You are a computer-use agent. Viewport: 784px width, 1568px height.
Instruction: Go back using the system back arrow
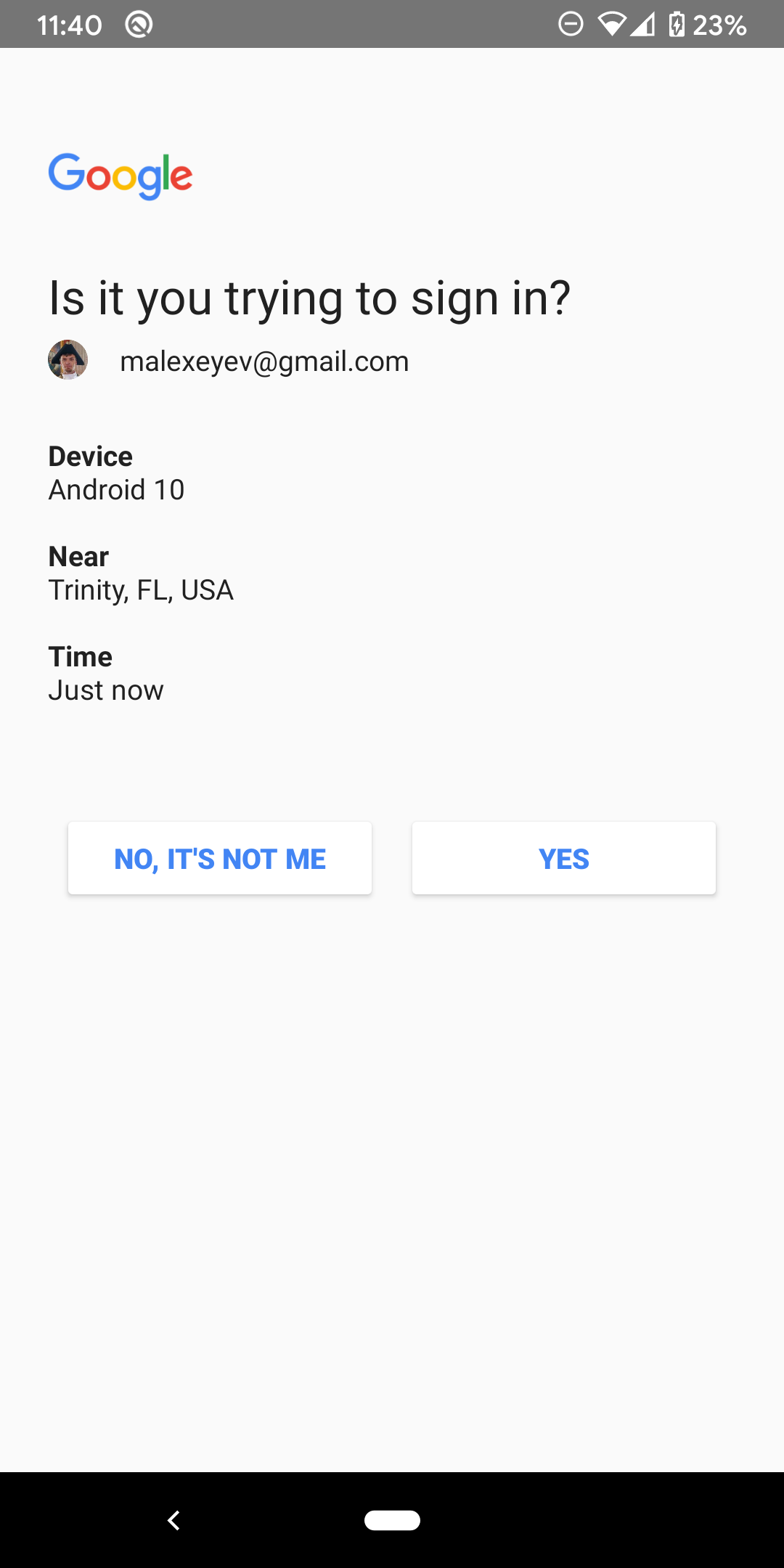click(x=173, y=1520)
